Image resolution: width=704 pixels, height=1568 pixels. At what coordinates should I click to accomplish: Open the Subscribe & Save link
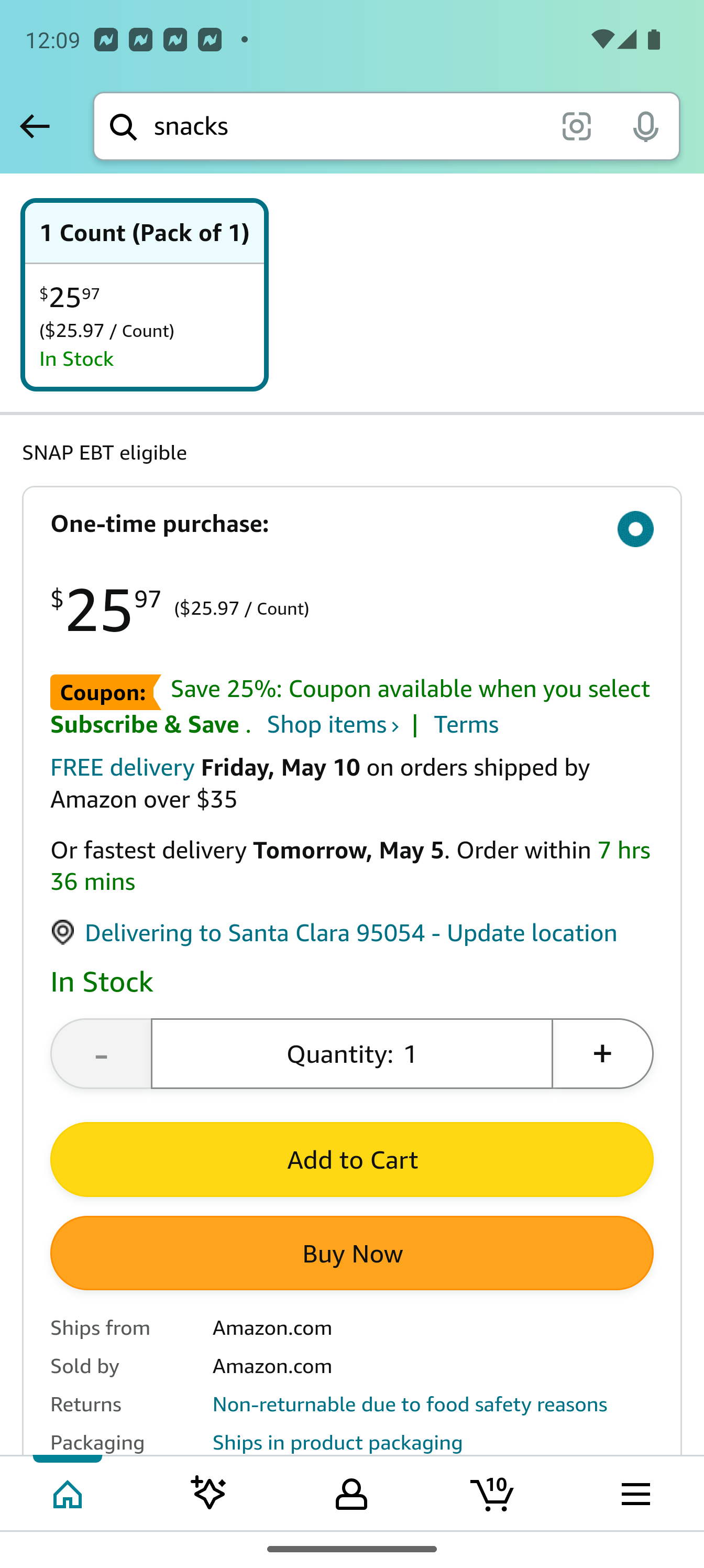click(145, 725)
